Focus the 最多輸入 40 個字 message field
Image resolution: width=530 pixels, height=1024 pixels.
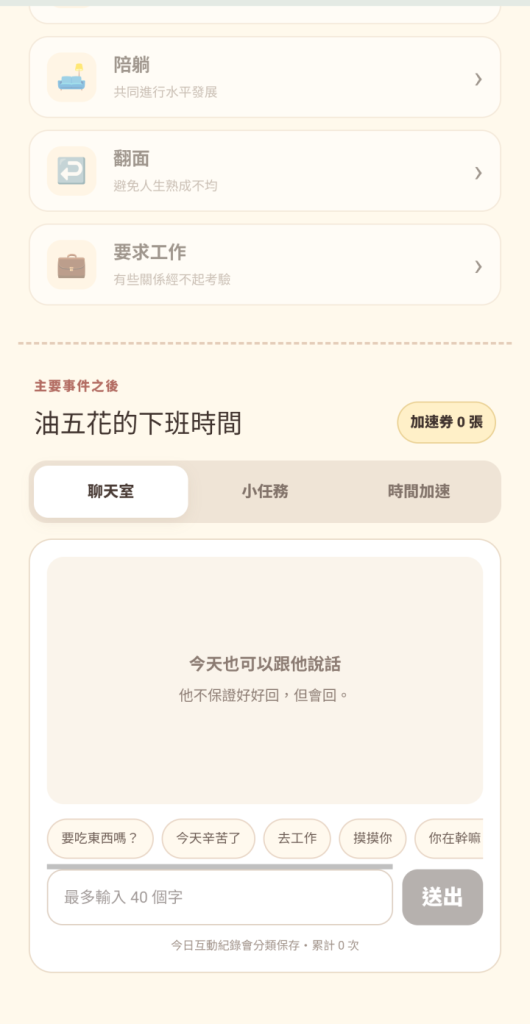click(220, 897)
